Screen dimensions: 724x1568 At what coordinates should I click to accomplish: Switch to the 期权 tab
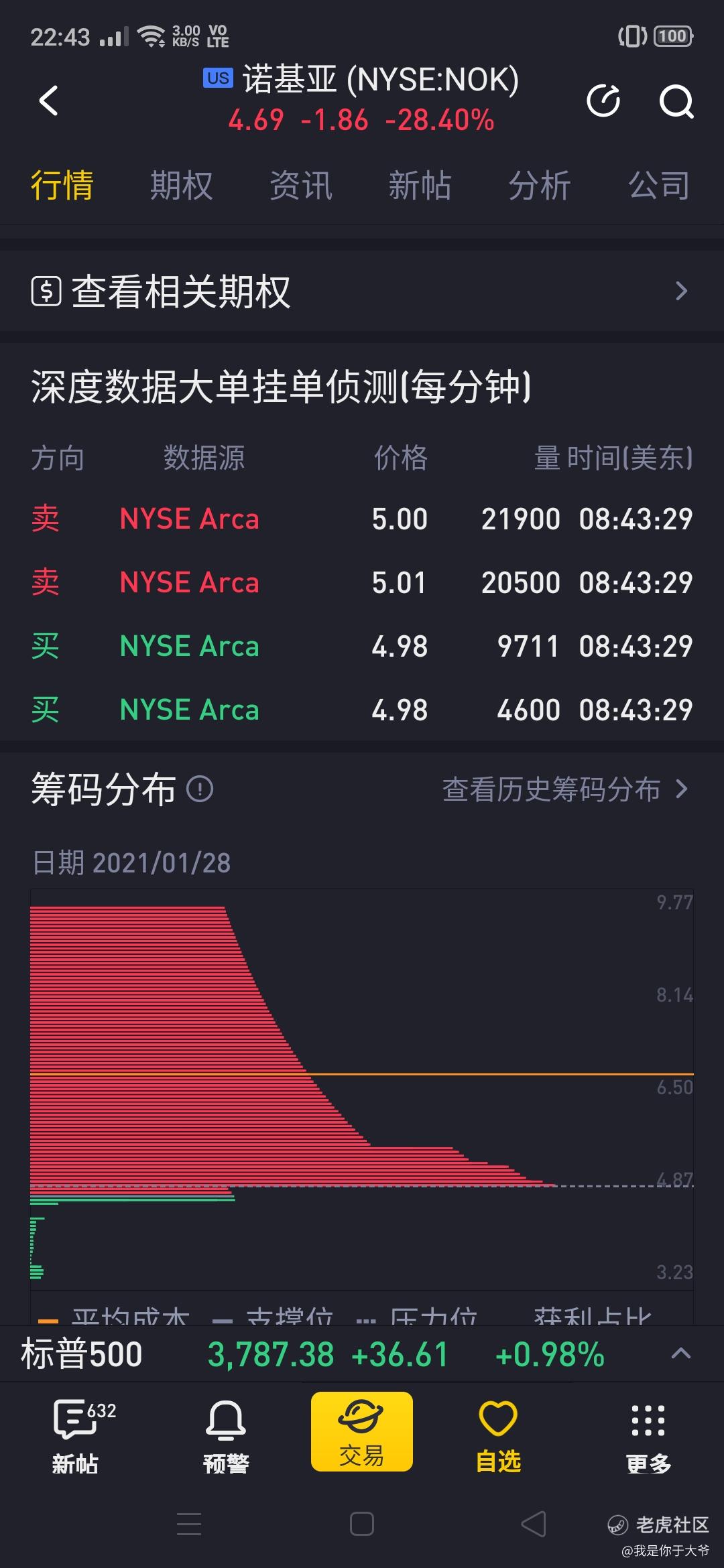pyautogui.click(x=181, y=185)
